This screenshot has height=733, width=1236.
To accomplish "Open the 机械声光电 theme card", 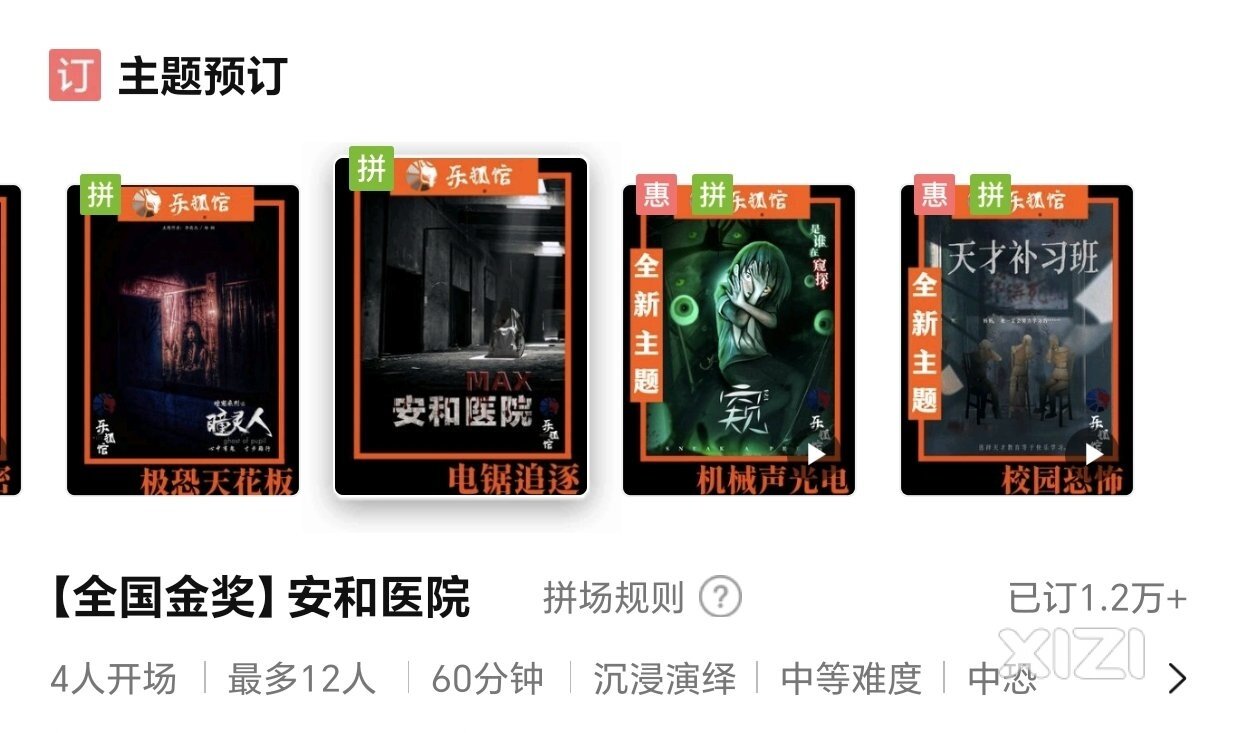I will [x=739, y=340].
